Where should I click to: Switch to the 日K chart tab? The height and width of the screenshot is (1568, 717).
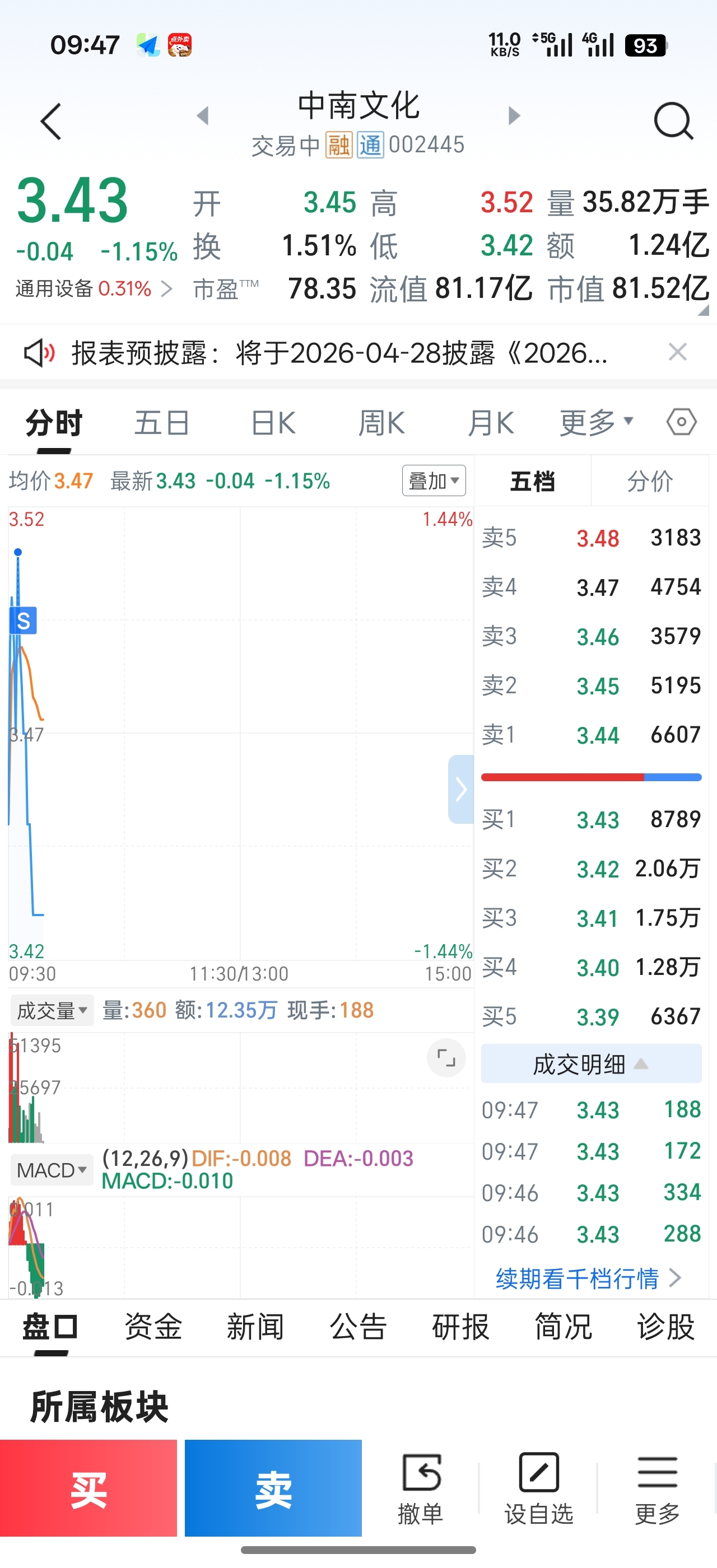pyautogui.click(x=274, y=423)
